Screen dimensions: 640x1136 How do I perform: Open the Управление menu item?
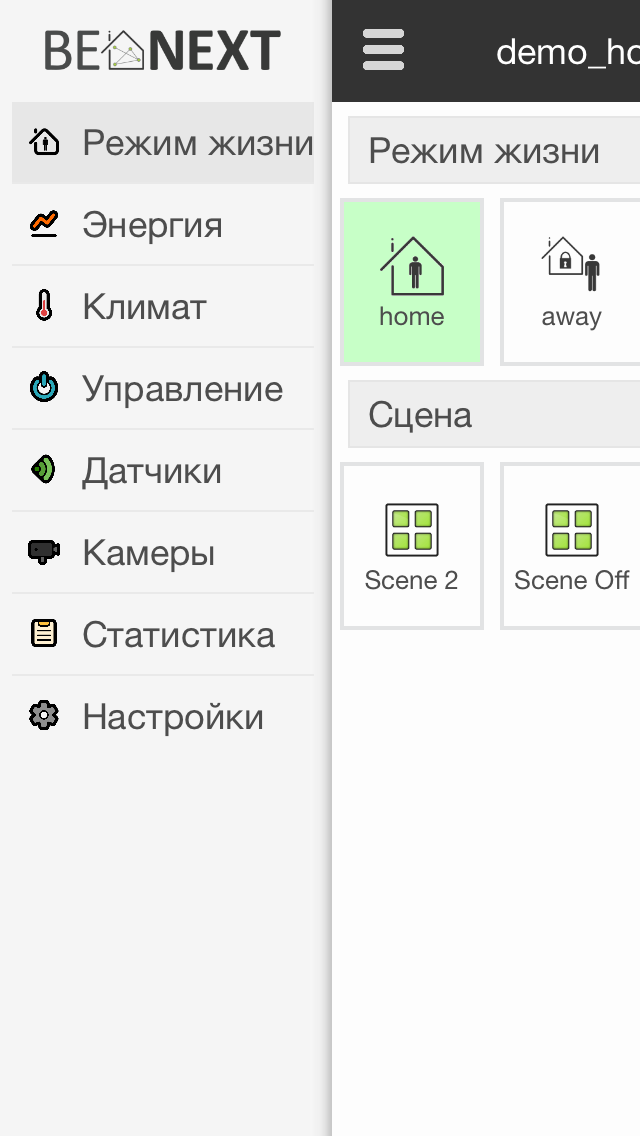pos(163,389)
